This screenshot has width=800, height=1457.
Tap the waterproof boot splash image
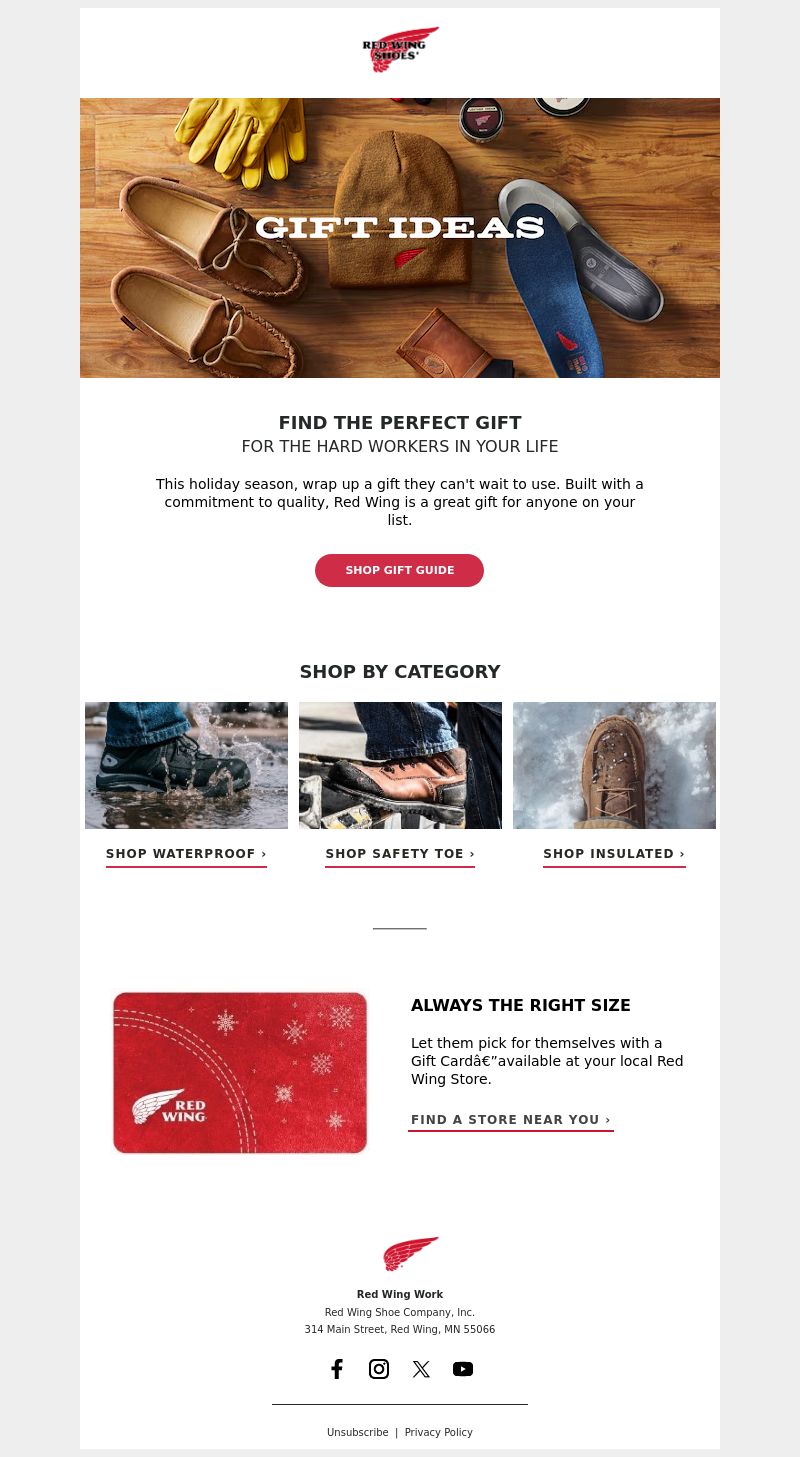[x=186, y=765]
